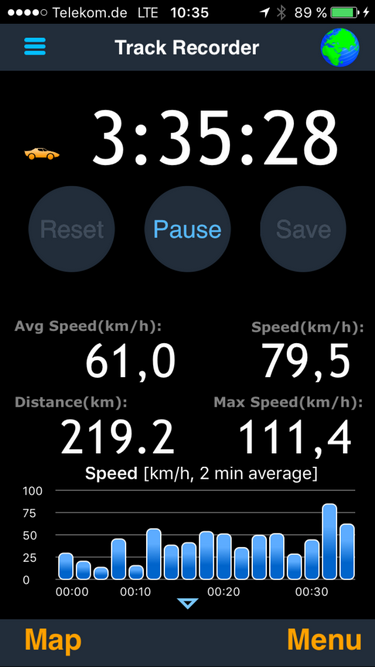Screen dimensions: 375x667
Task: Change the car activity type icon
Action: coord(42,154)
